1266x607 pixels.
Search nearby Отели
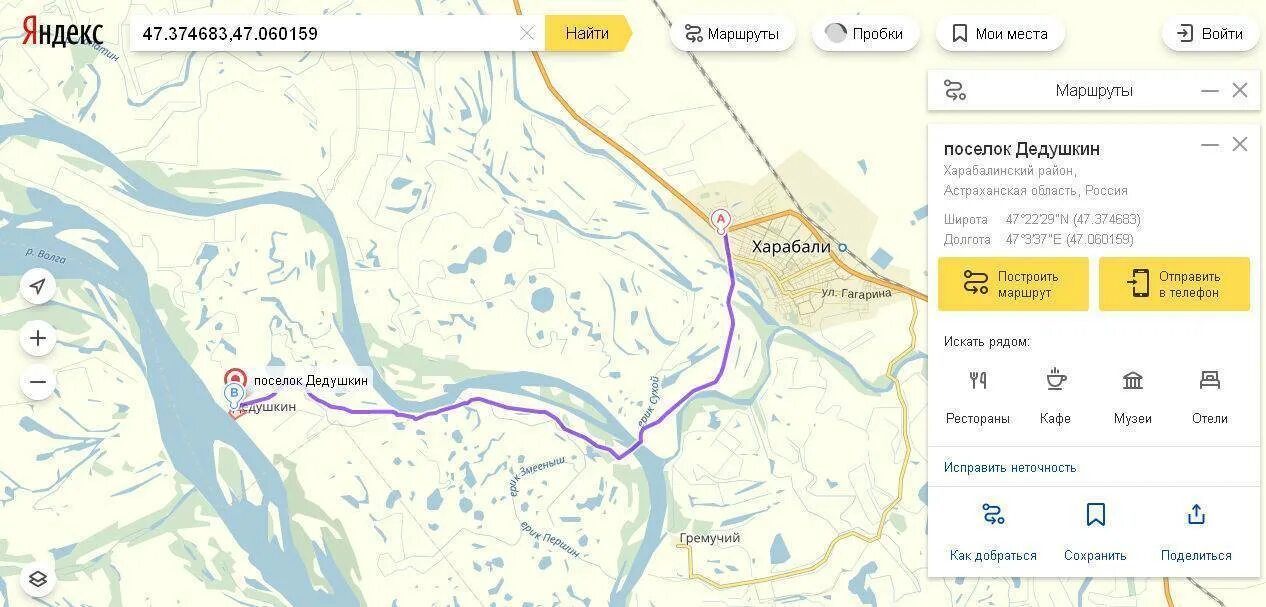click(x=1210, y=396)
